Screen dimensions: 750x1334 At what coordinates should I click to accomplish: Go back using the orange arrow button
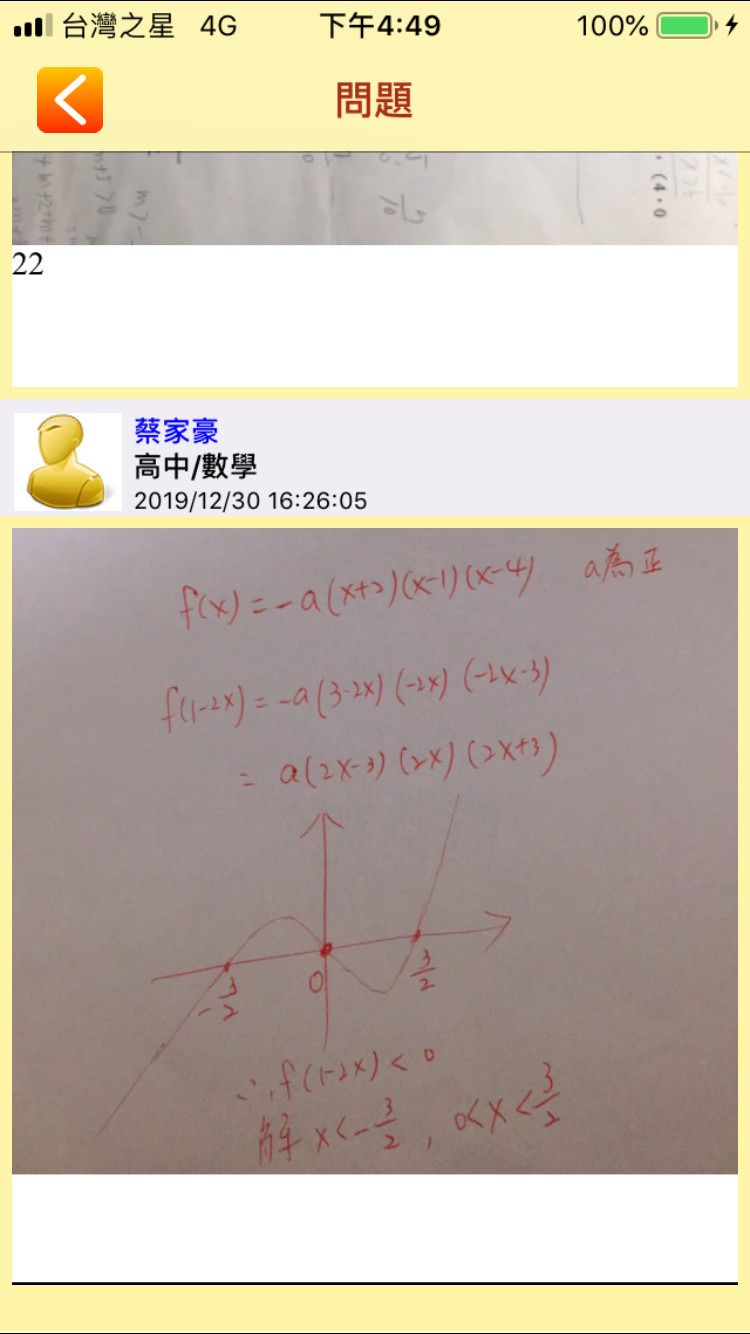(x=70, y=100)
